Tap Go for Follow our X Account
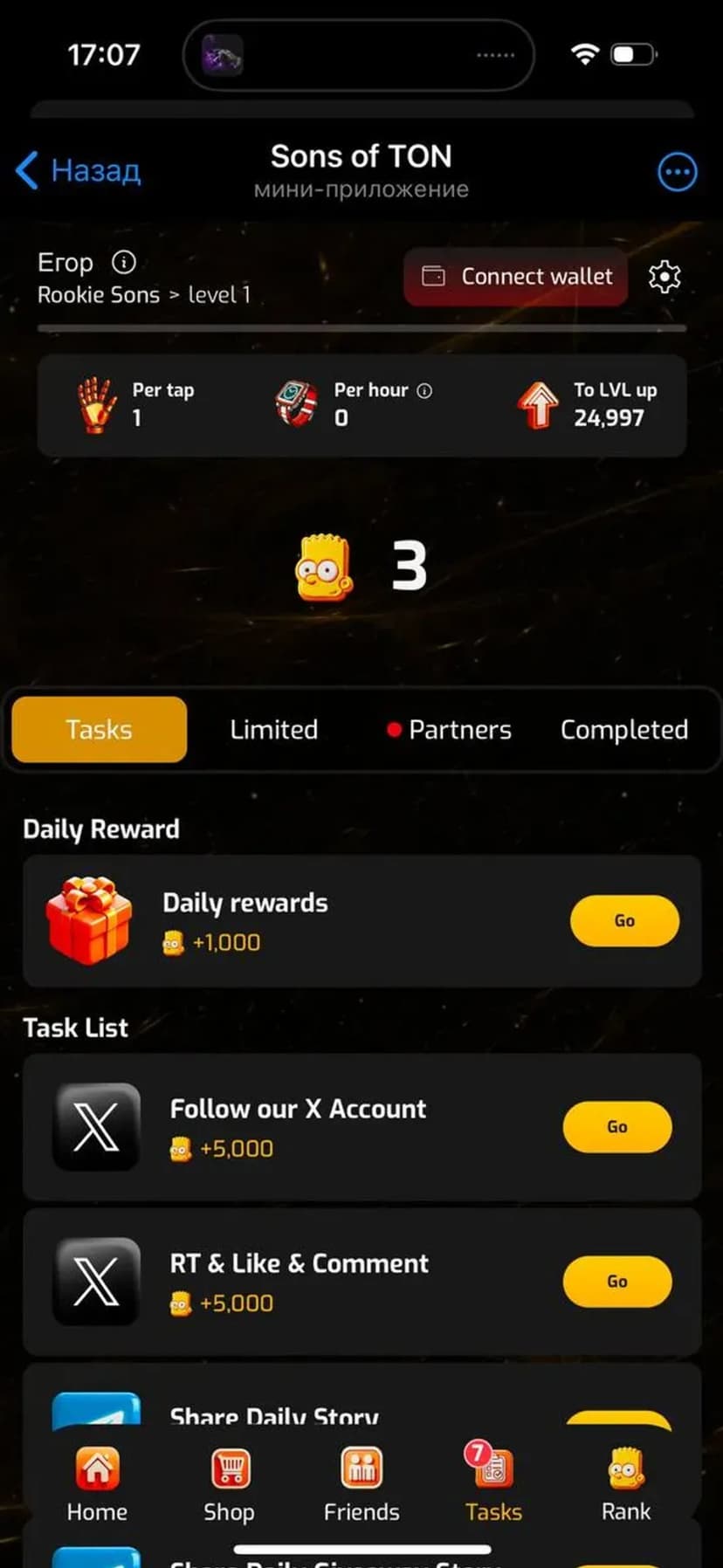This screenshot has height=1568, width=723. click(x=617, y=1127)
